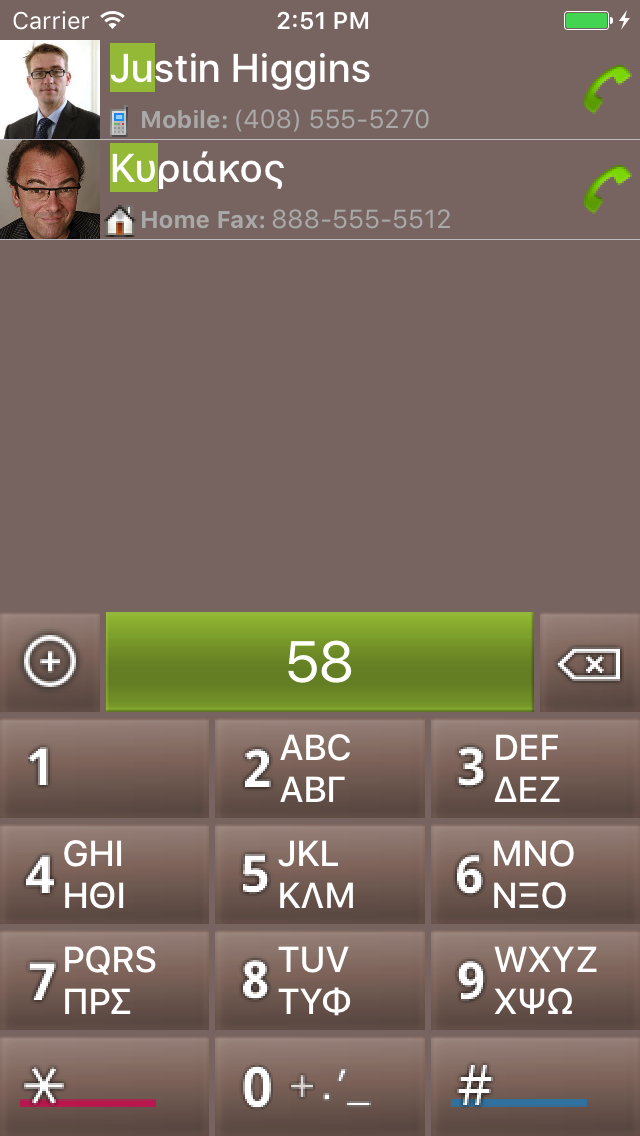Call Κυριάκος using the green phone icon
Image resolution: width=640 pixels, height=1136 pixels.
(x=607, y=189)
